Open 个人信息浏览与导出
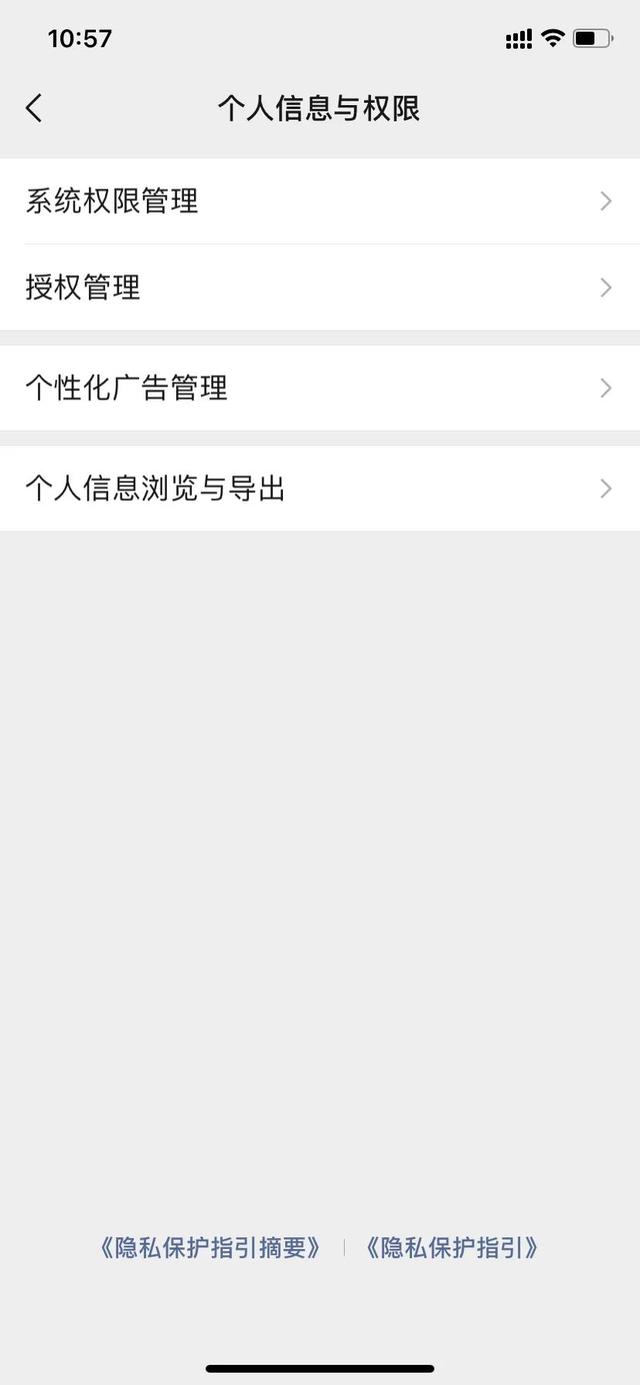 [320, 488]
